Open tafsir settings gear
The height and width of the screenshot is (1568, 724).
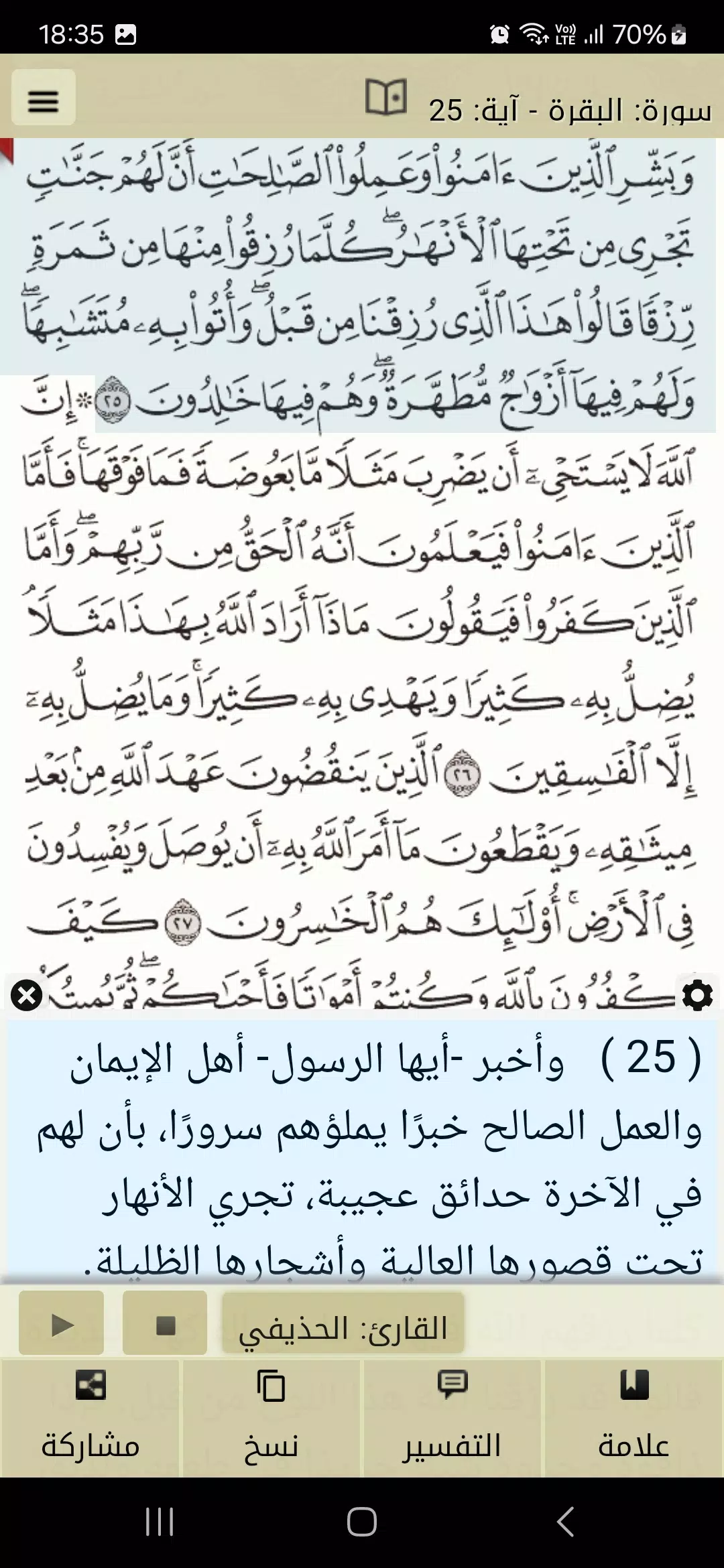[x=697, y=995]
